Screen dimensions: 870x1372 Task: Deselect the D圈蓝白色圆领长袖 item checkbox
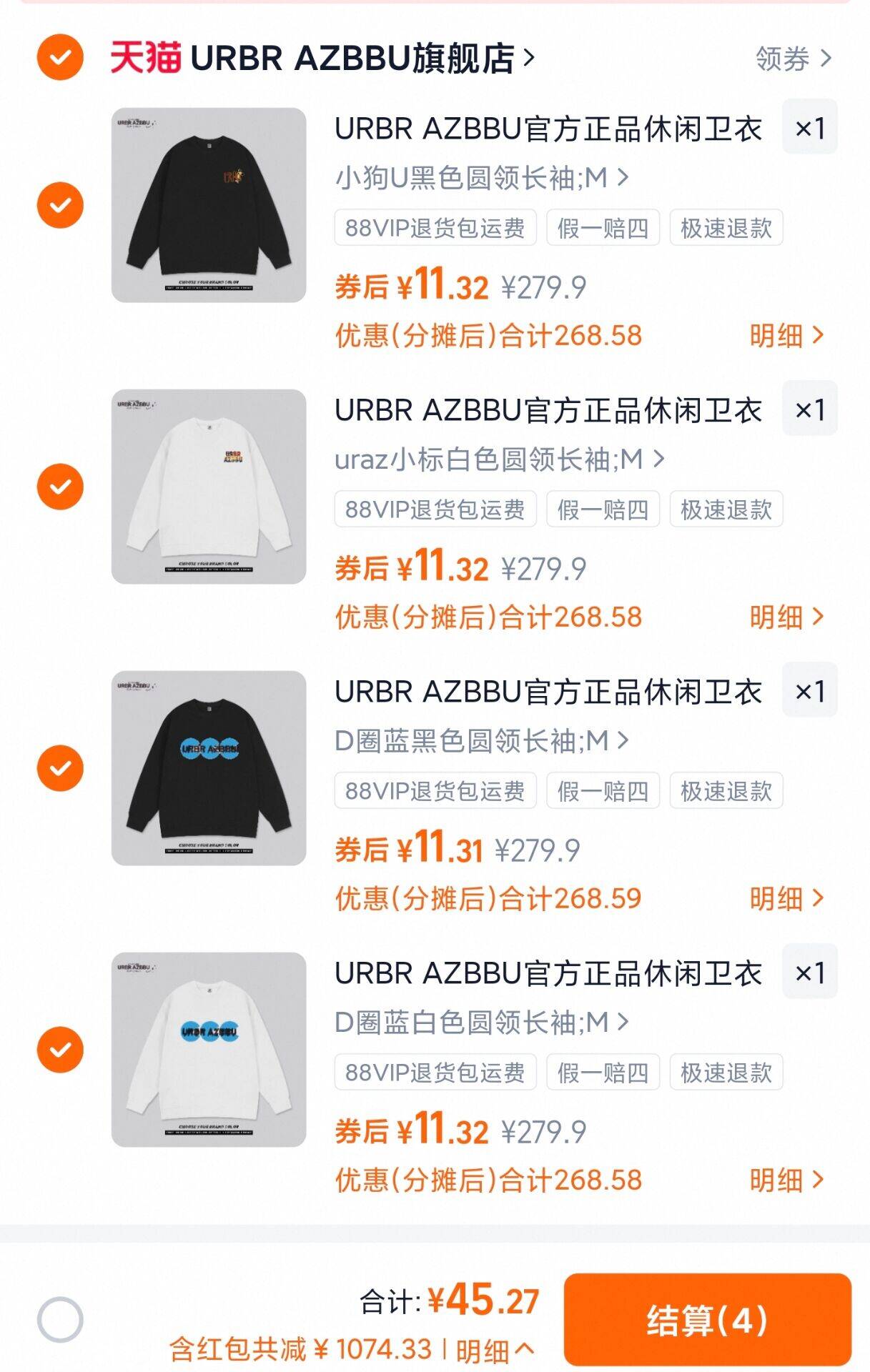(60, 1050)
